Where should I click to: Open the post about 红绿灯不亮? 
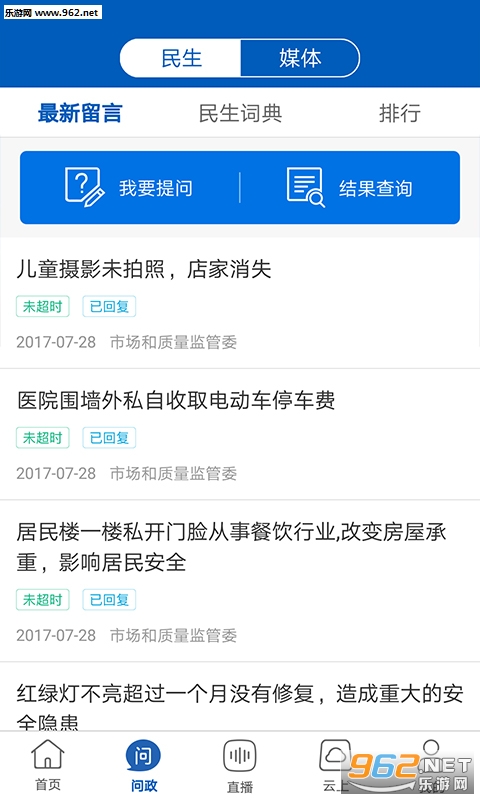point(240,697)
